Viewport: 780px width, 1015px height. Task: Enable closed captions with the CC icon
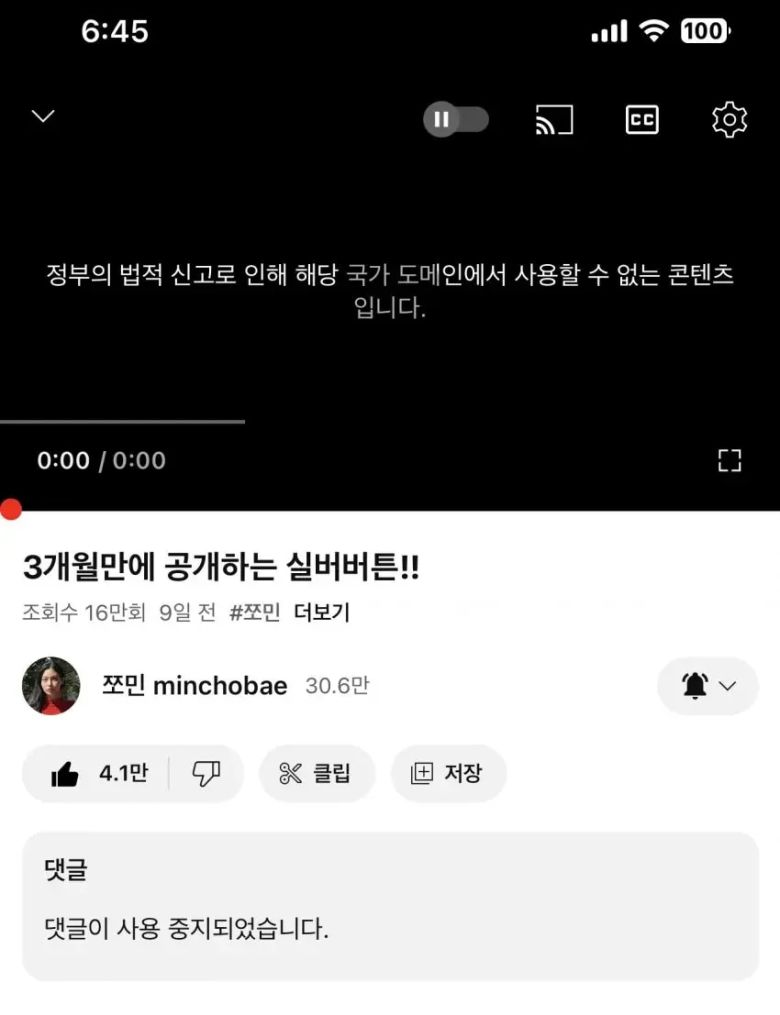(x=641, y=119)
